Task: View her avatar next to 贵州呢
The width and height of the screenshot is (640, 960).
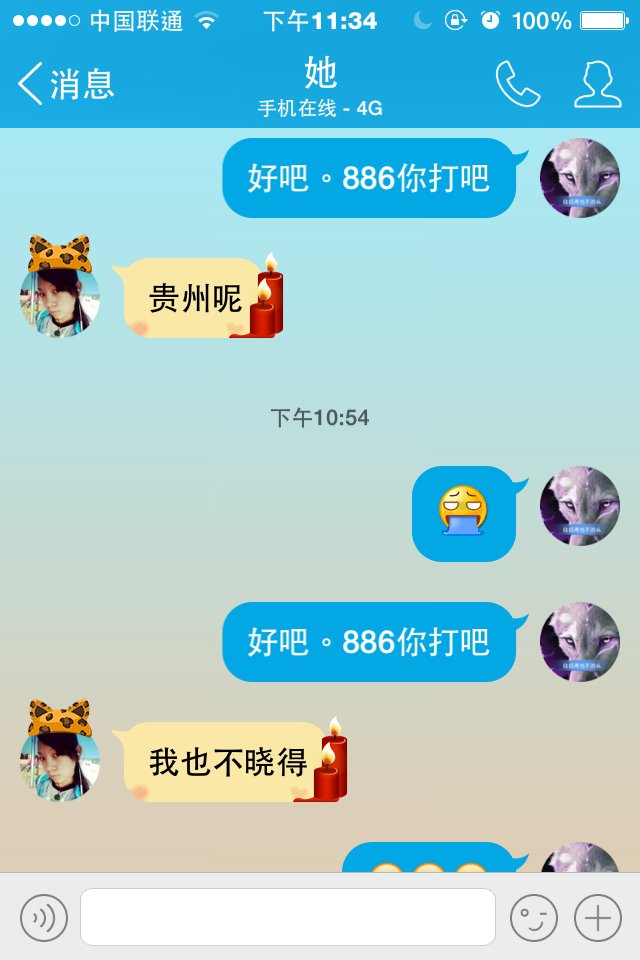Action: tap(60, 298)
